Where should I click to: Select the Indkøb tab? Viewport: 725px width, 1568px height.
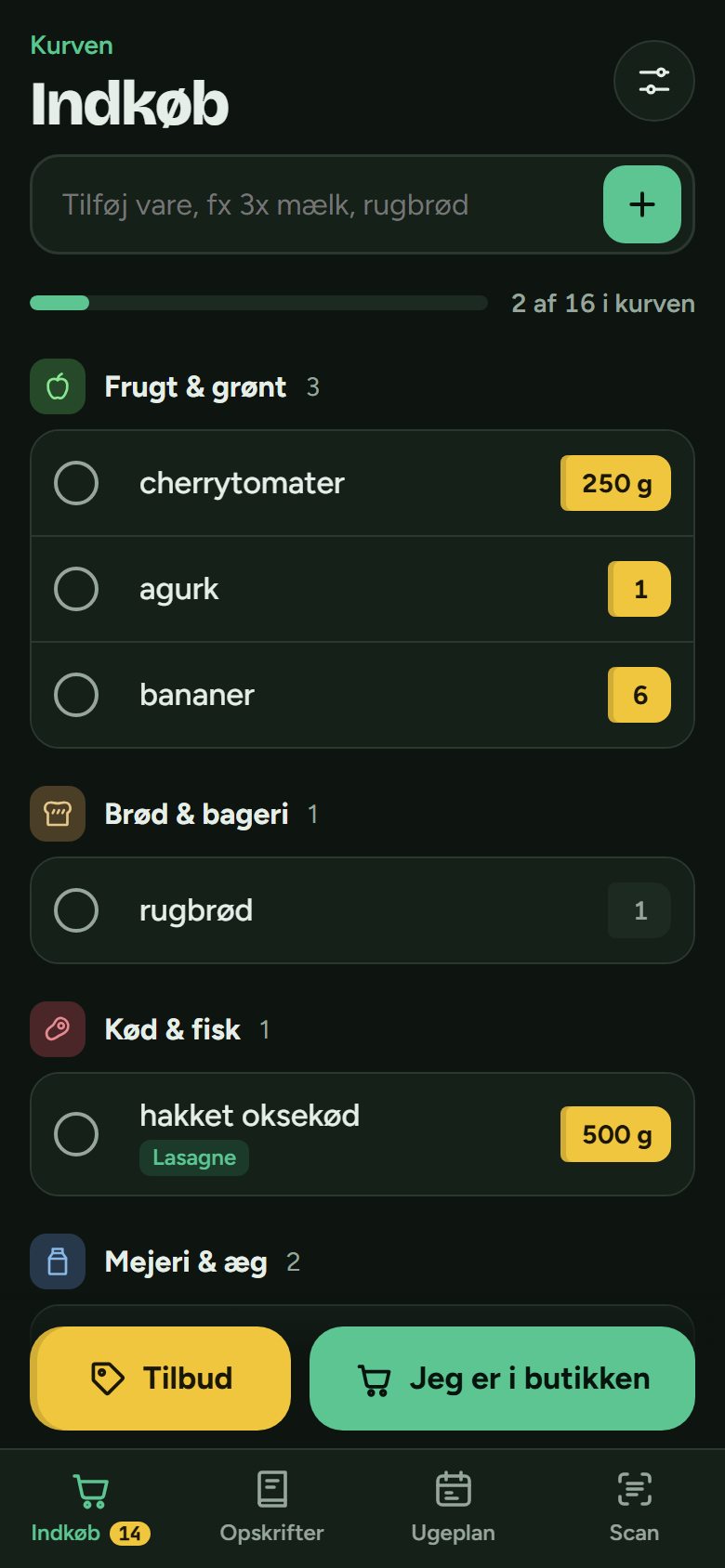90,1508
